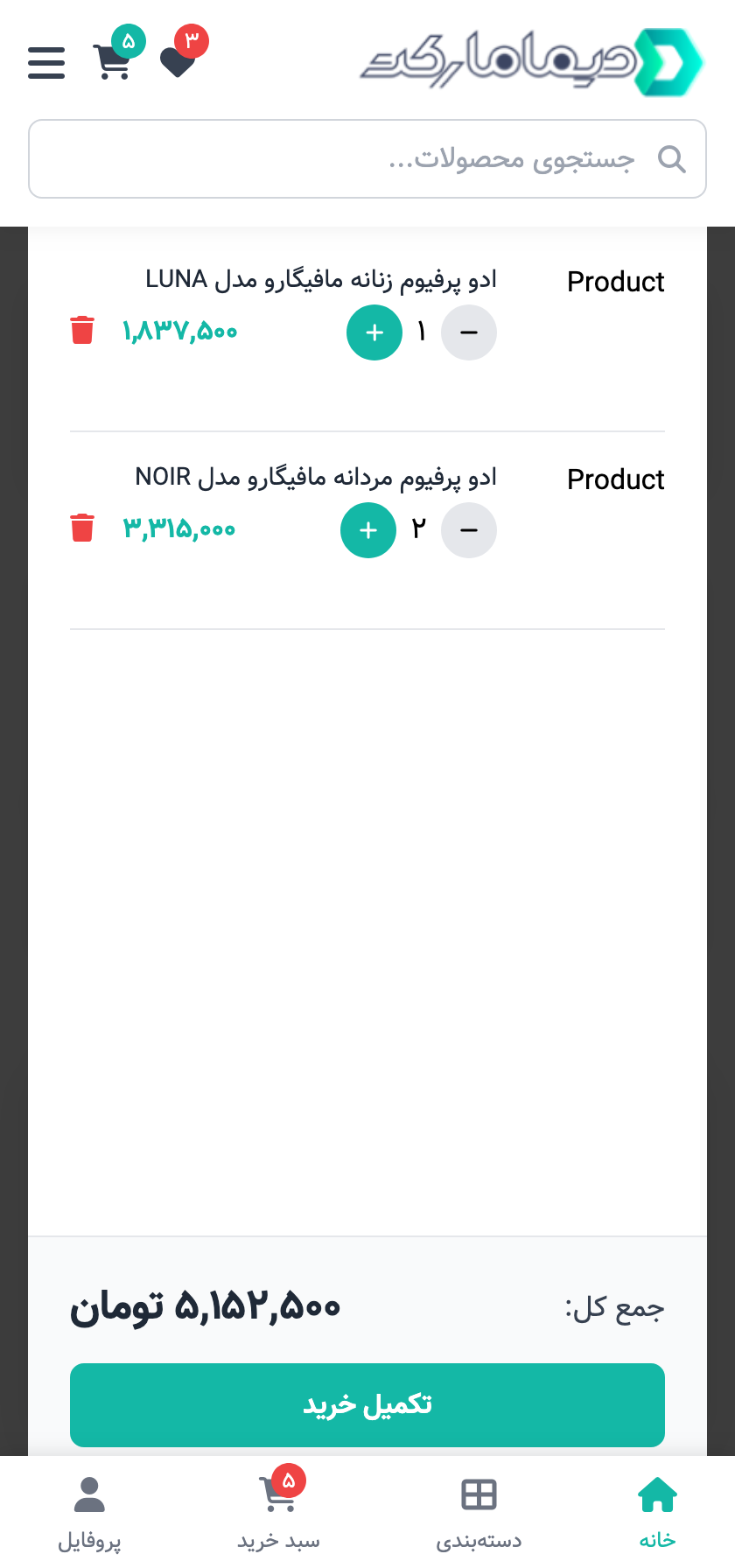Increase quantity of the LUNA perfume
Viewport: 735px width, 1568px height.
tap(374, 332)
